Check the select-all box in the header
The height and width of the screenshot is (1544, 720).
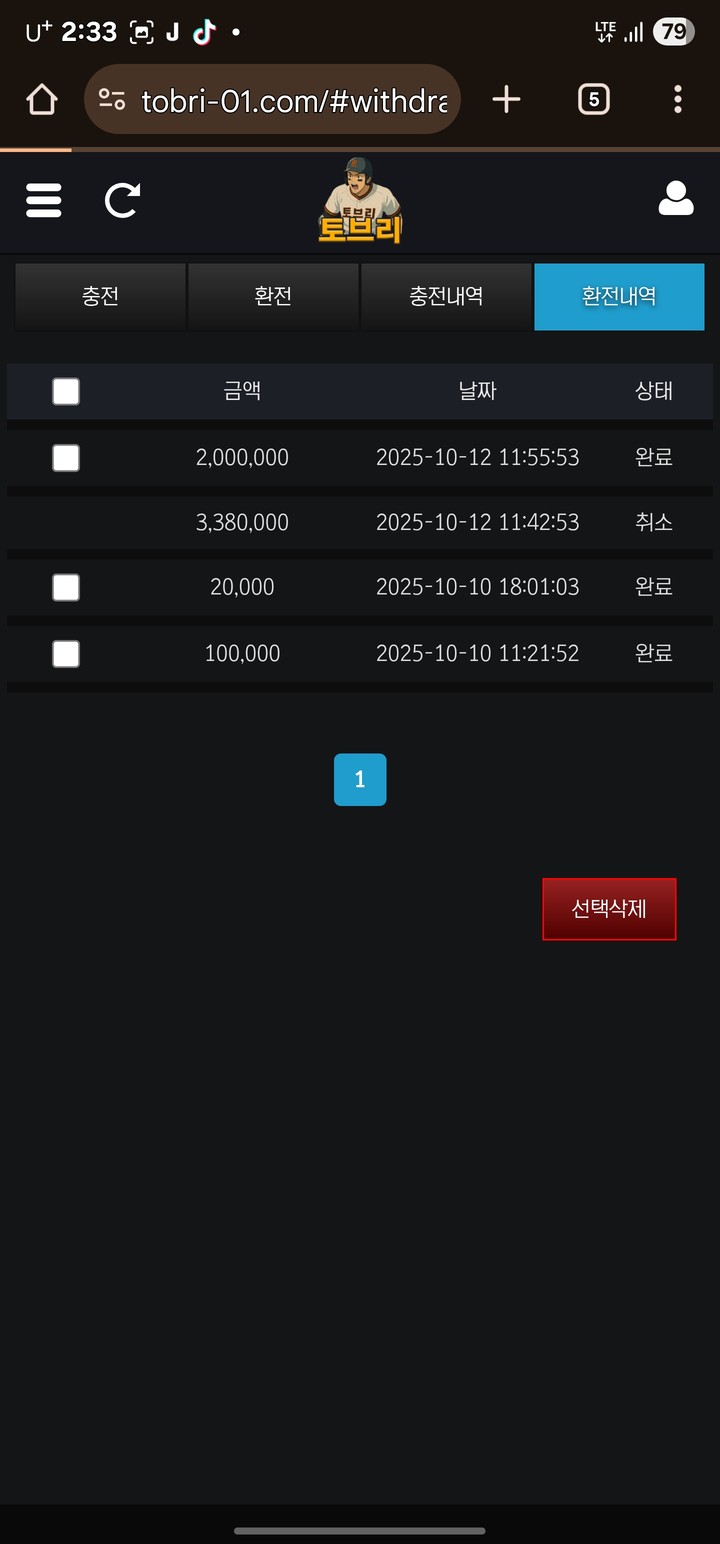66,391
